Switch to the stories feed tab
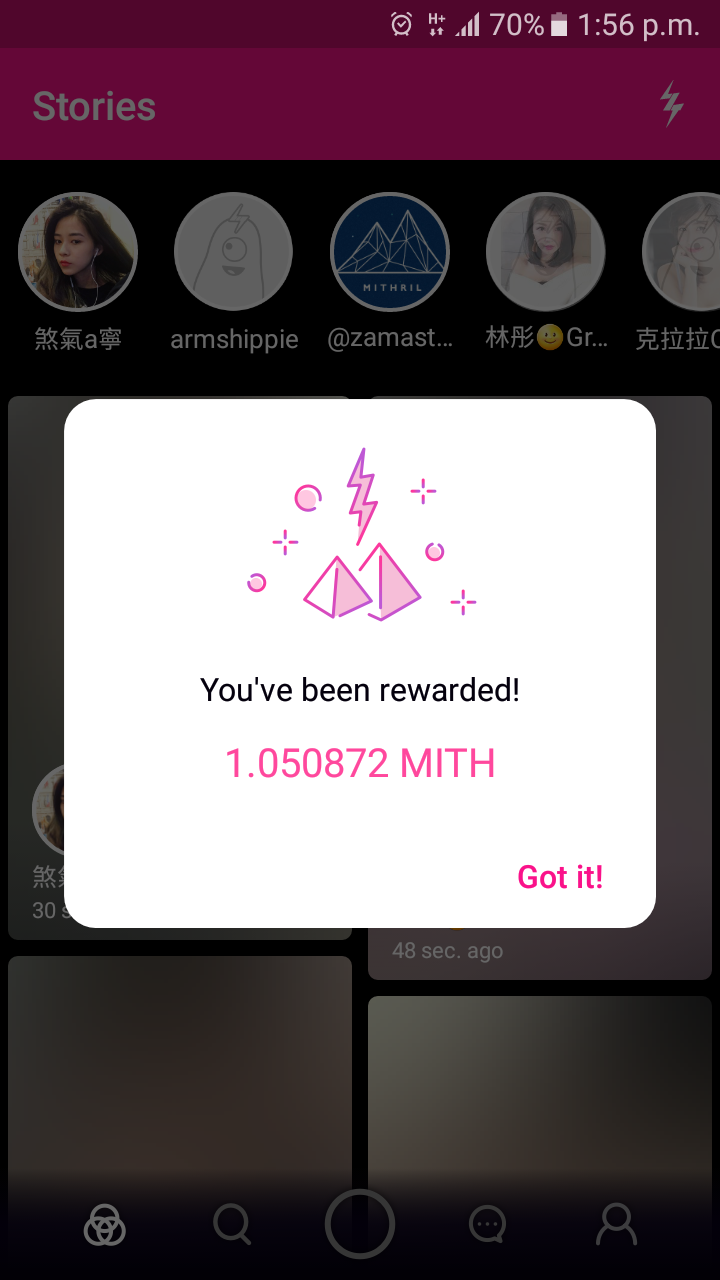 click(x=104, y=1223)
